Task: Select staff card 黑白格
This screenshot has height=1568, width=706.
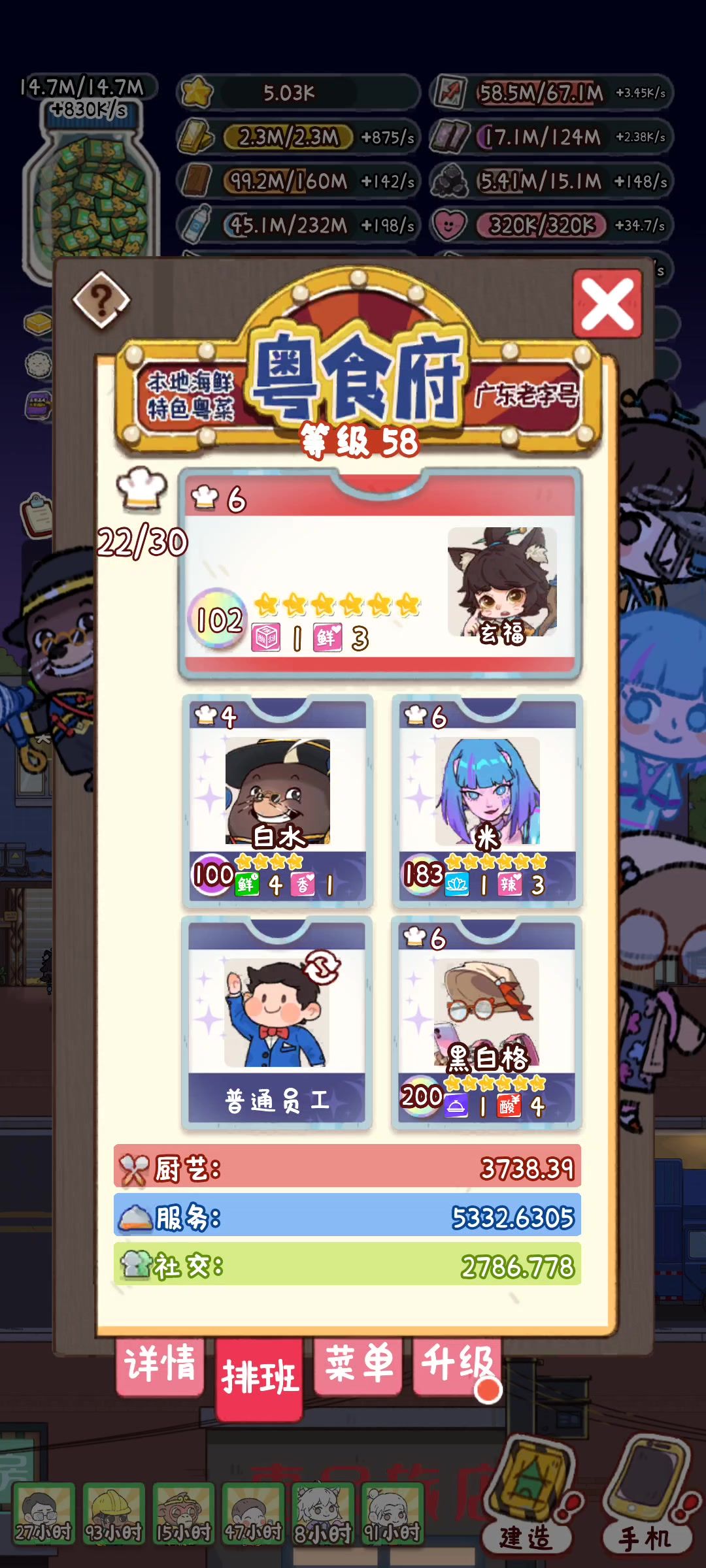Action: (487, 1022)
